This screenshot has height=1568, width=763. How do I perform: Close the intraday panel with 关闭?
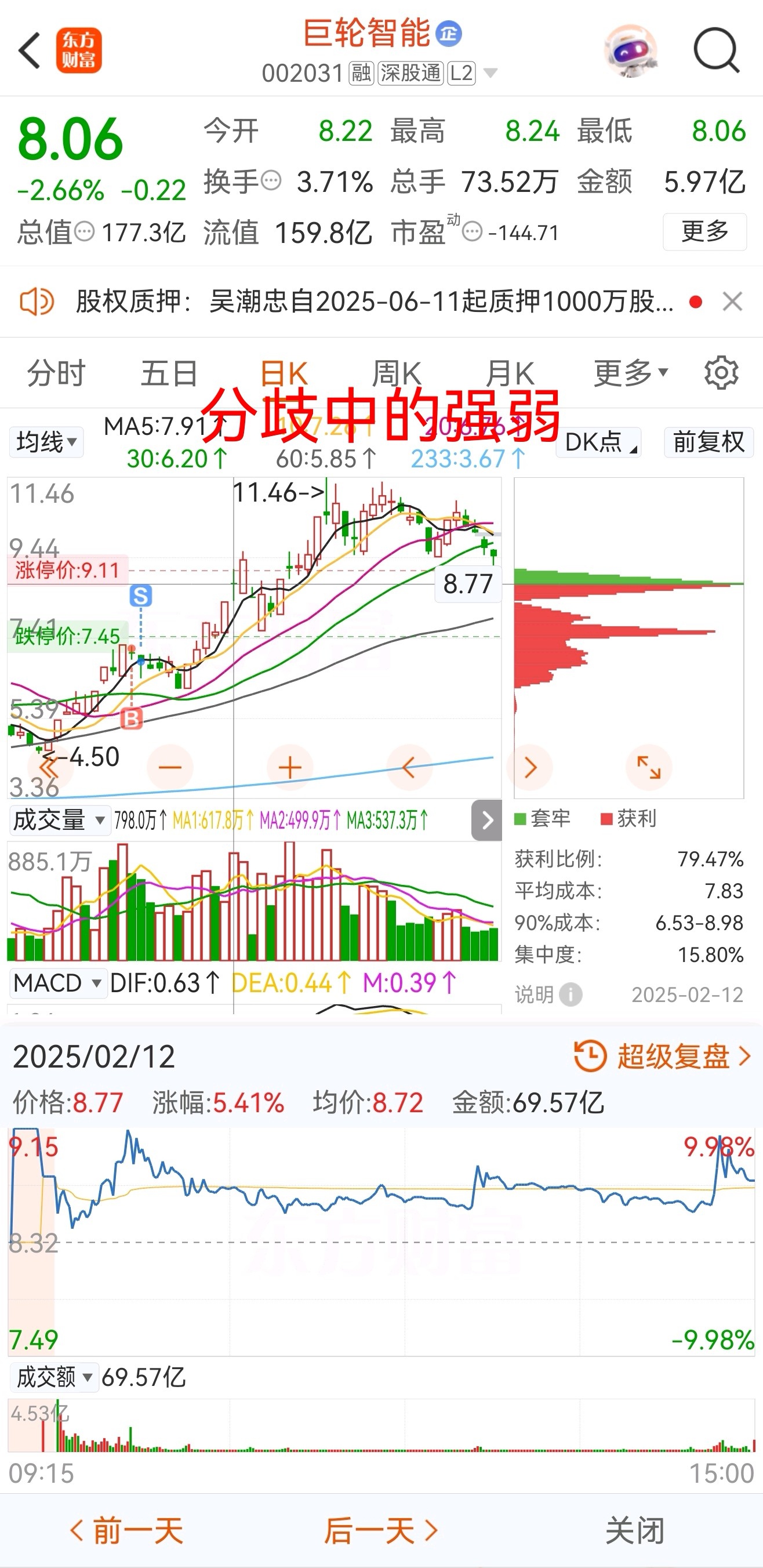click(x=635, y=1530)
